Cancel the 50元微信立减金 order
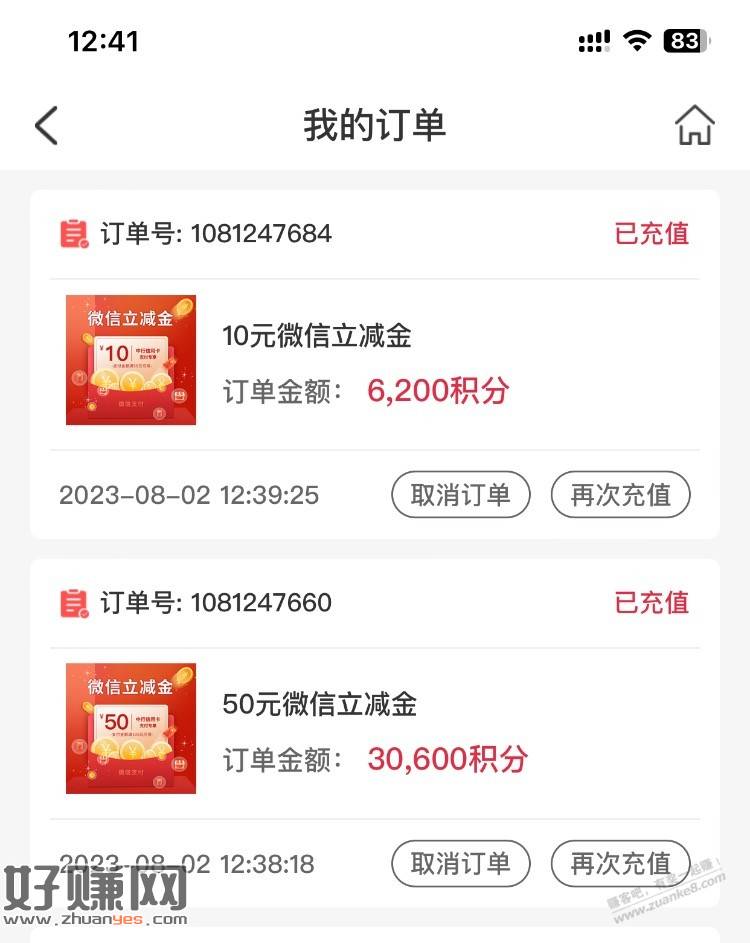 pyautogui.click(x=460, y=863)
